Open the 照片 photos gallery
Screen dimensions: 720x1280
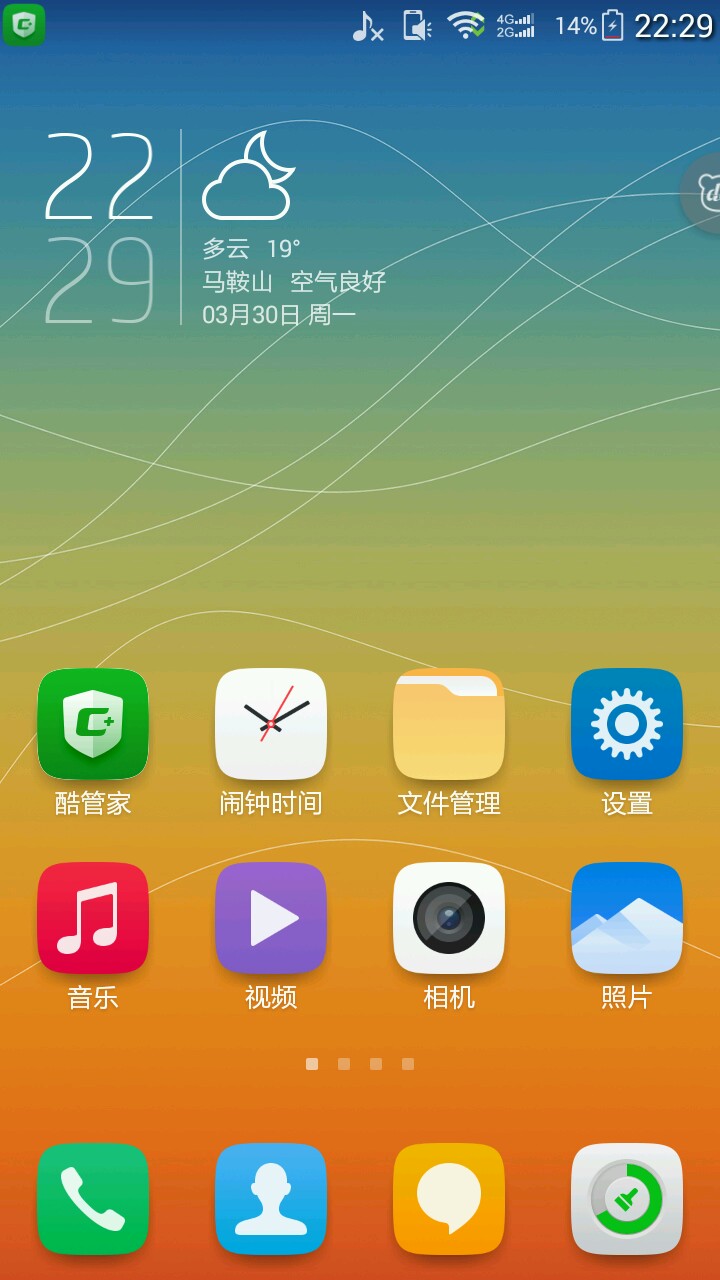click(627, 918)
